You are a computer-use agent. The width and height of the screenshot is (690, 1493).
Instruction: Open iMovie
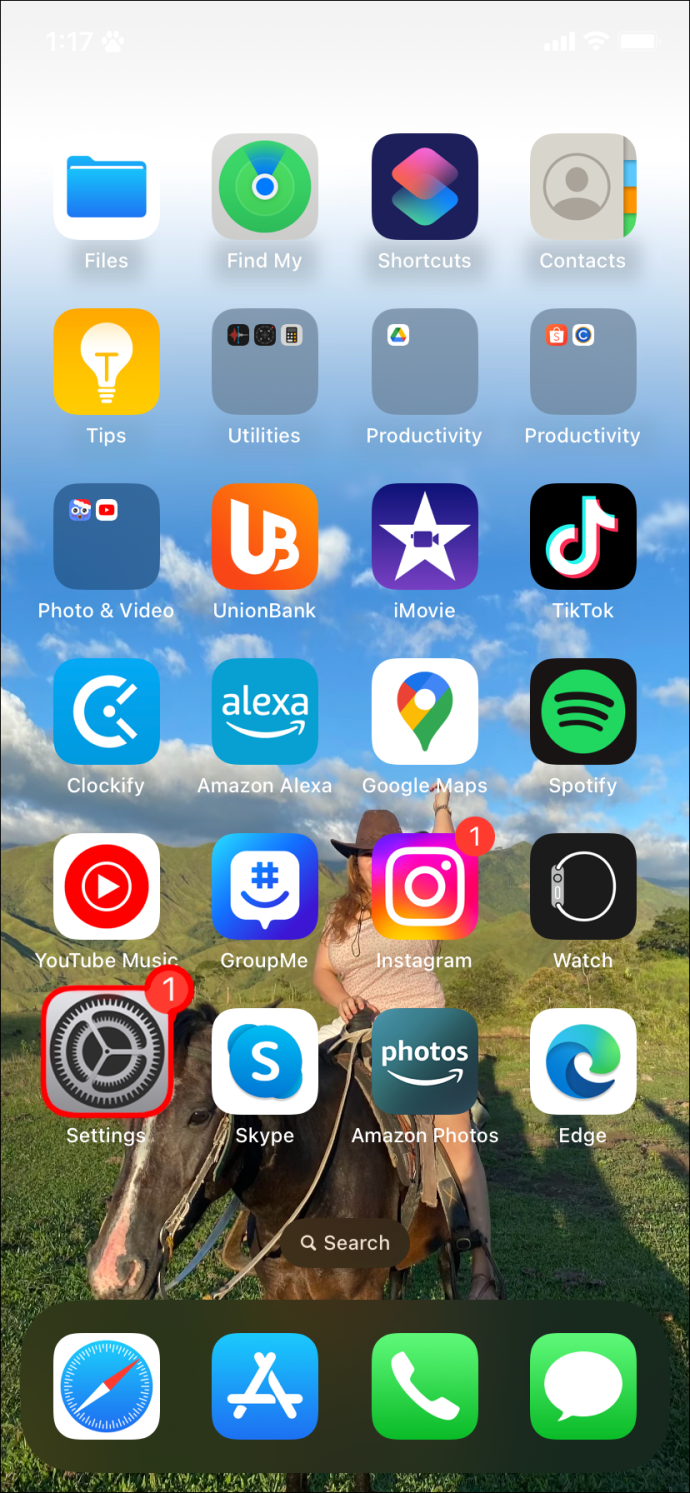point(424,537)
